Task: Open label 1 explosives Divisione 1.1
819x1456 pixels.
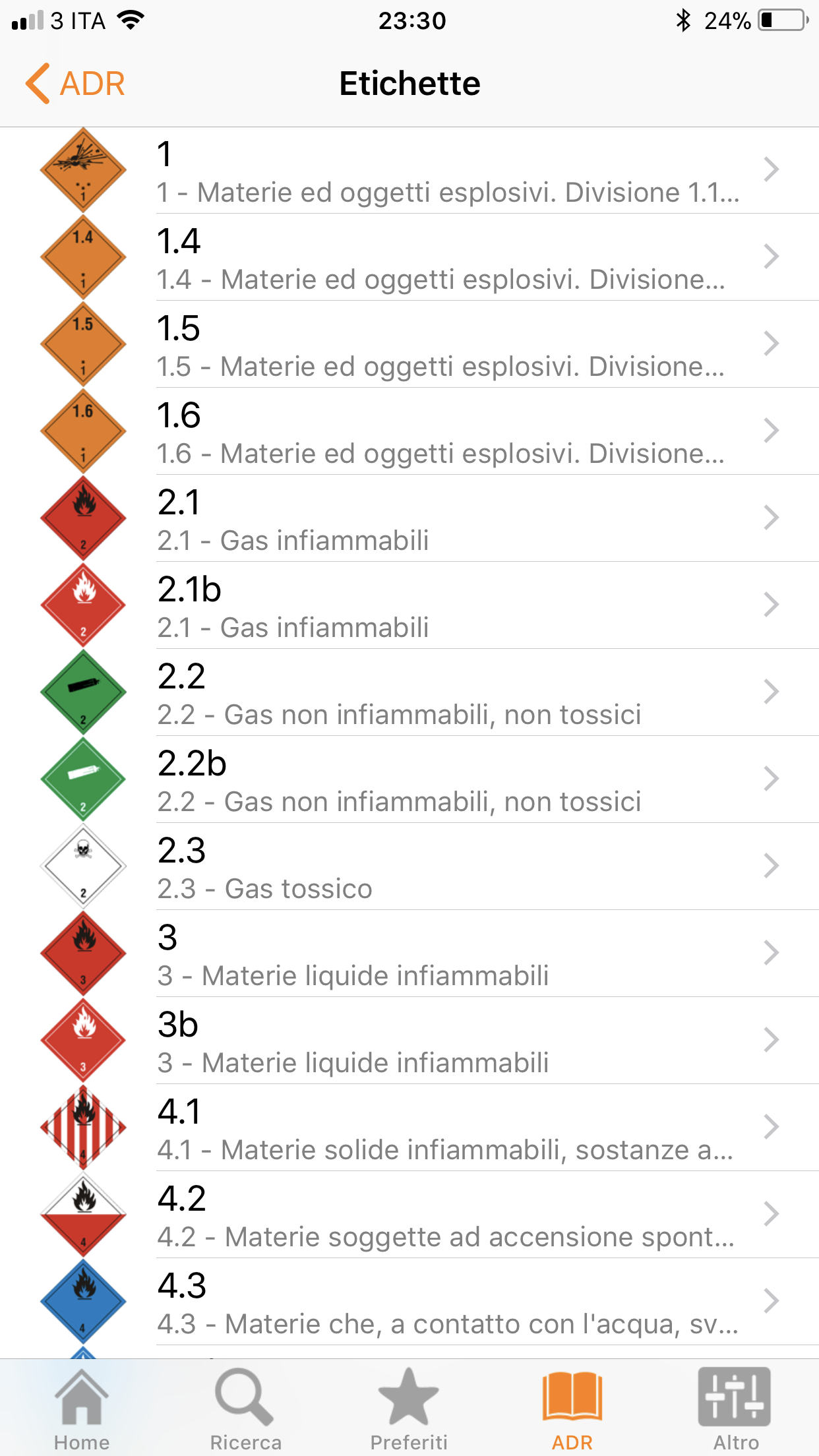Action: [448, 171]
